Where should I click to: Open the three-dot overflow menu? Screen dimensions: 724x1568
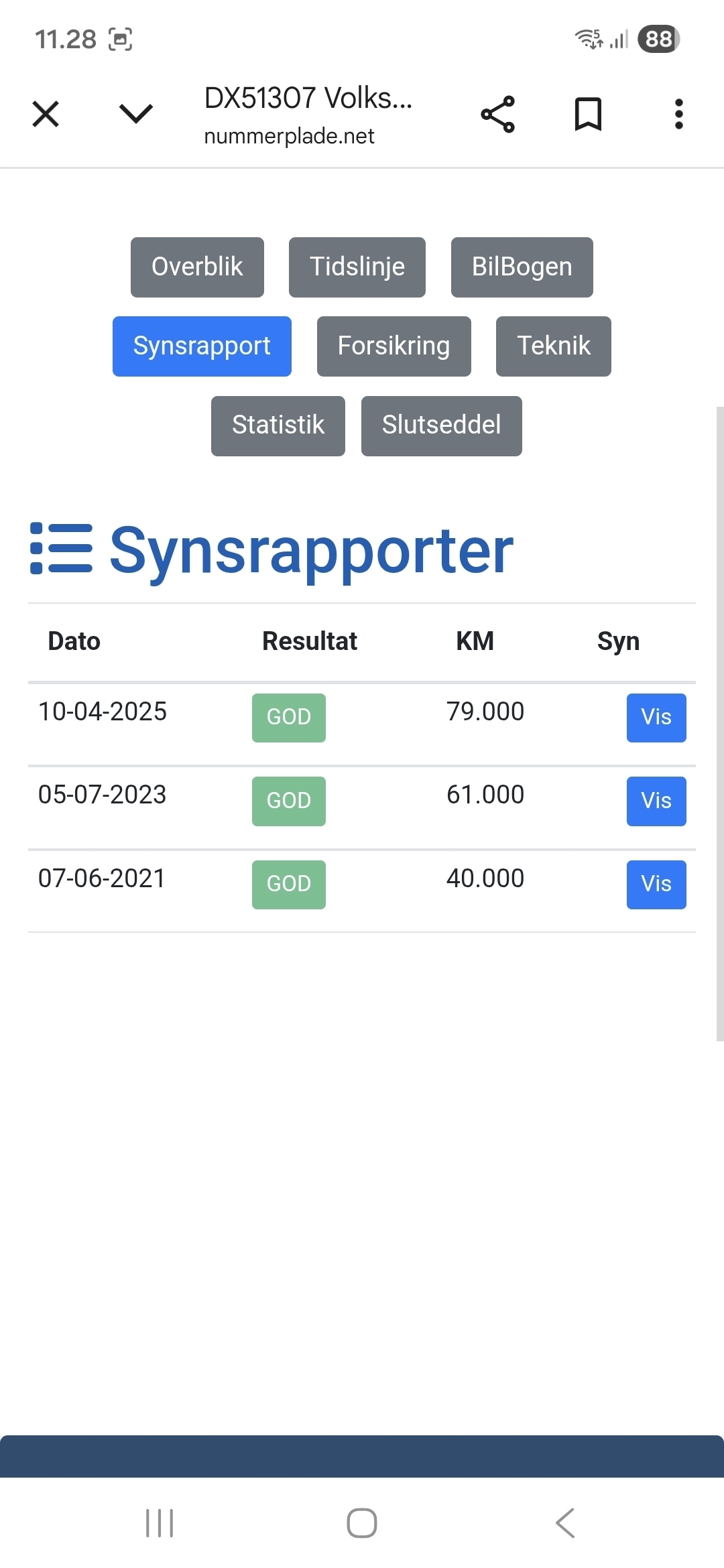pyautogui.click(x=678, y=114)
